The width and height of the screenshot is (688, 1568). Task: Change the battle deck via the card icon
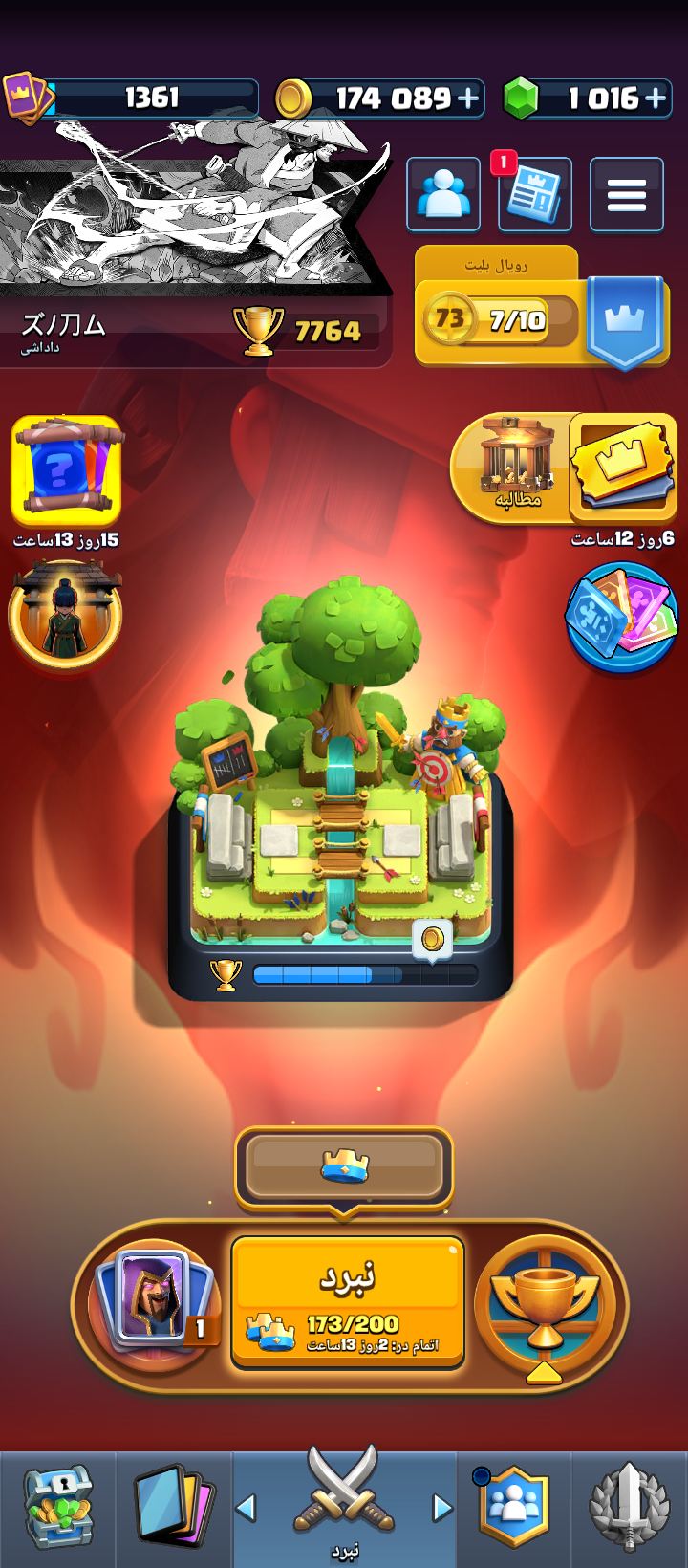(x=156, y=1301)
